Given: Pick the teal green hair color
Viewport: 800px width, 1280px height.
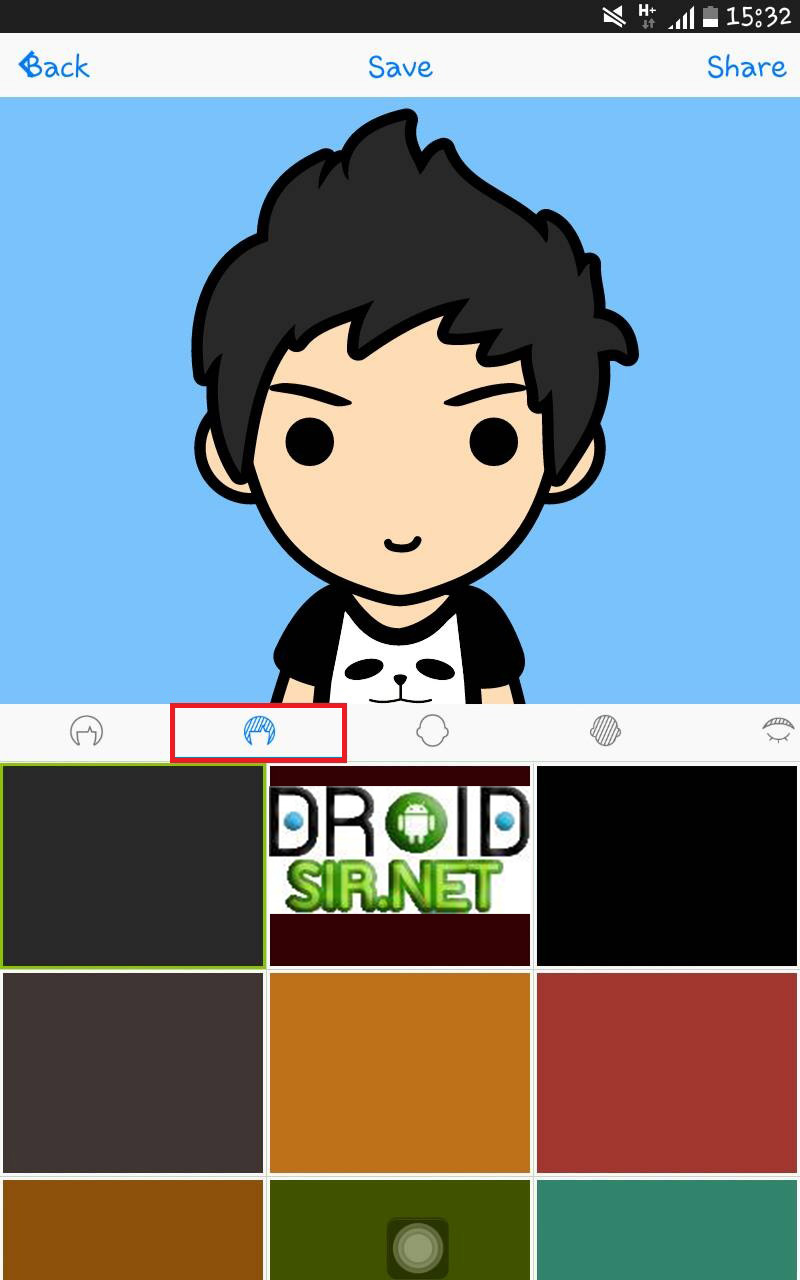Looking at the screenshot, I should (x=667, y=1230).
